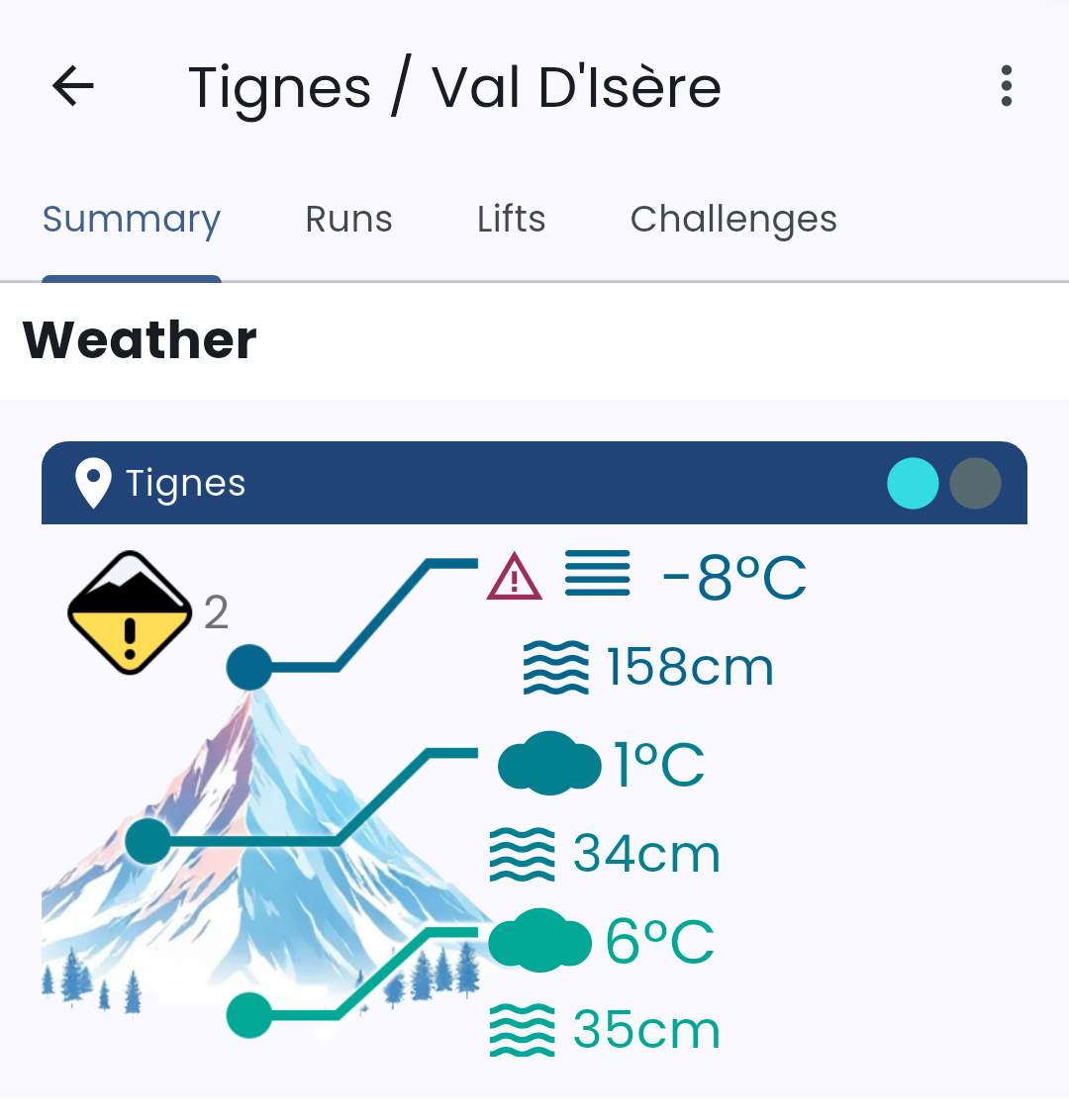Go back using the arrow button
Screen dimensions: 1069x1120
coord(71,86)
